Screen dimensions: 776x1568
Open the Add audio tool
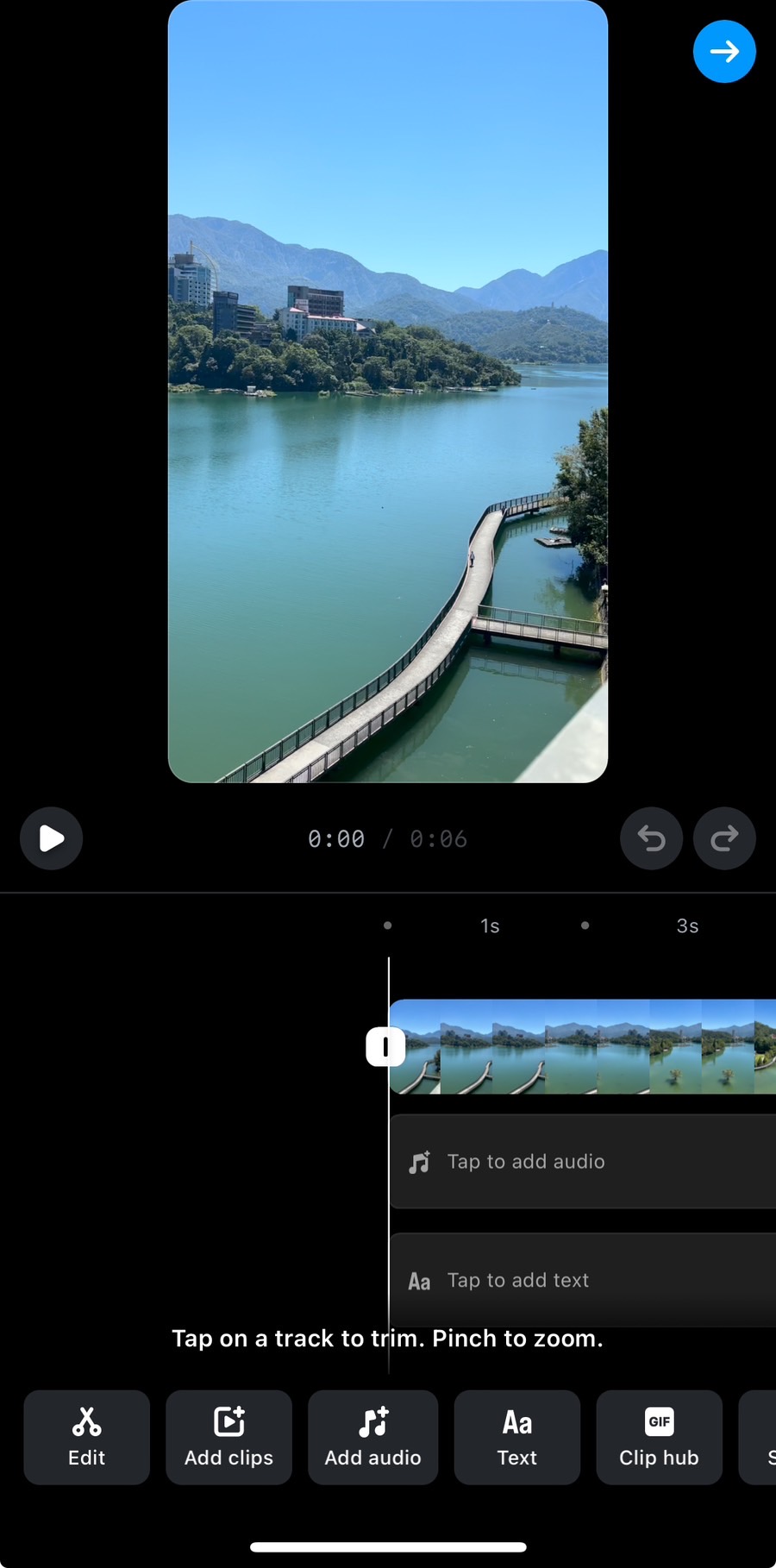(x=372, y=1436)
